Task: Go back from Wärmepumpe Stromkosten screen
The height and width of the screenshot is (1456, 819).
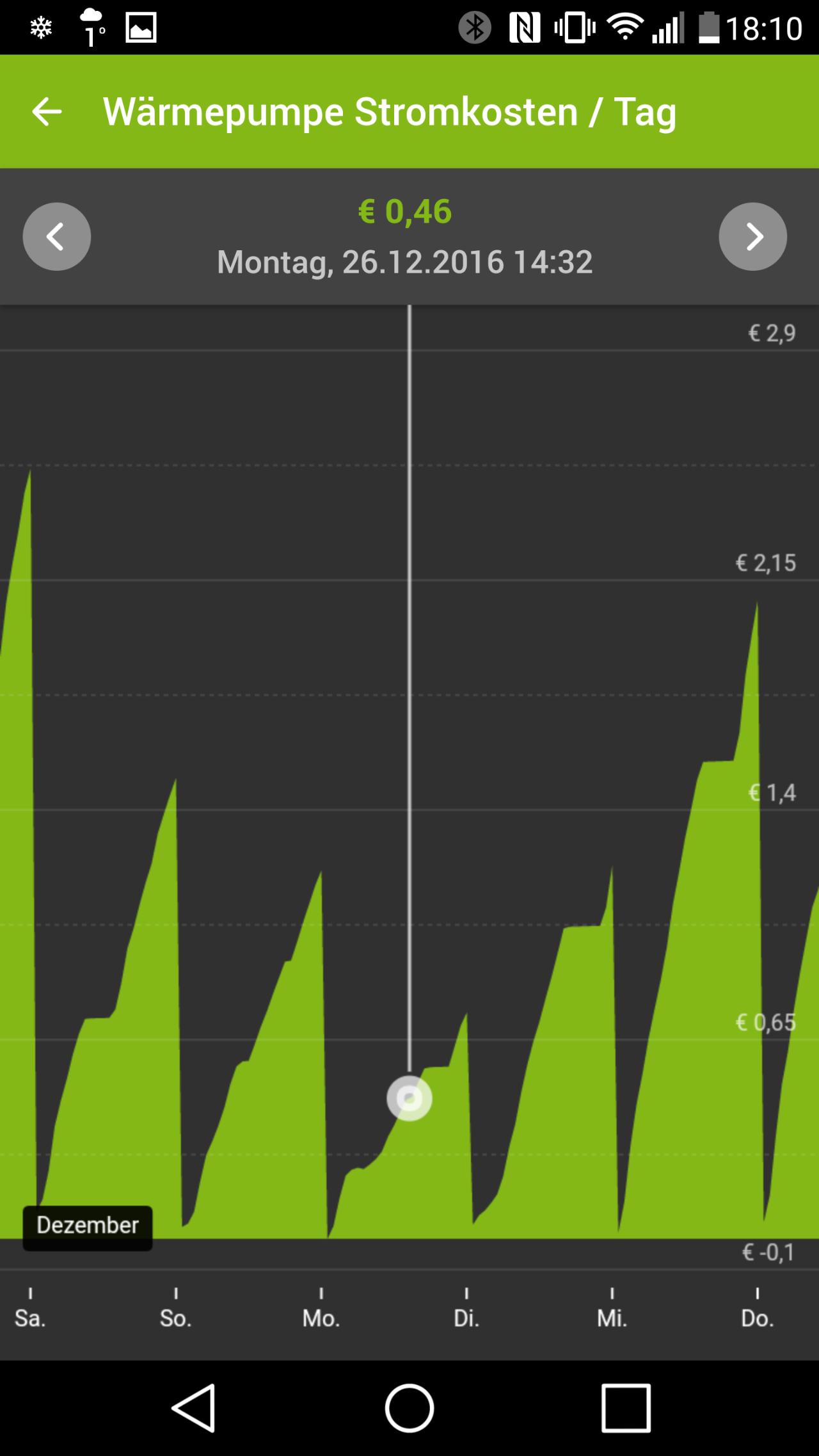Action: click(47, 112)
